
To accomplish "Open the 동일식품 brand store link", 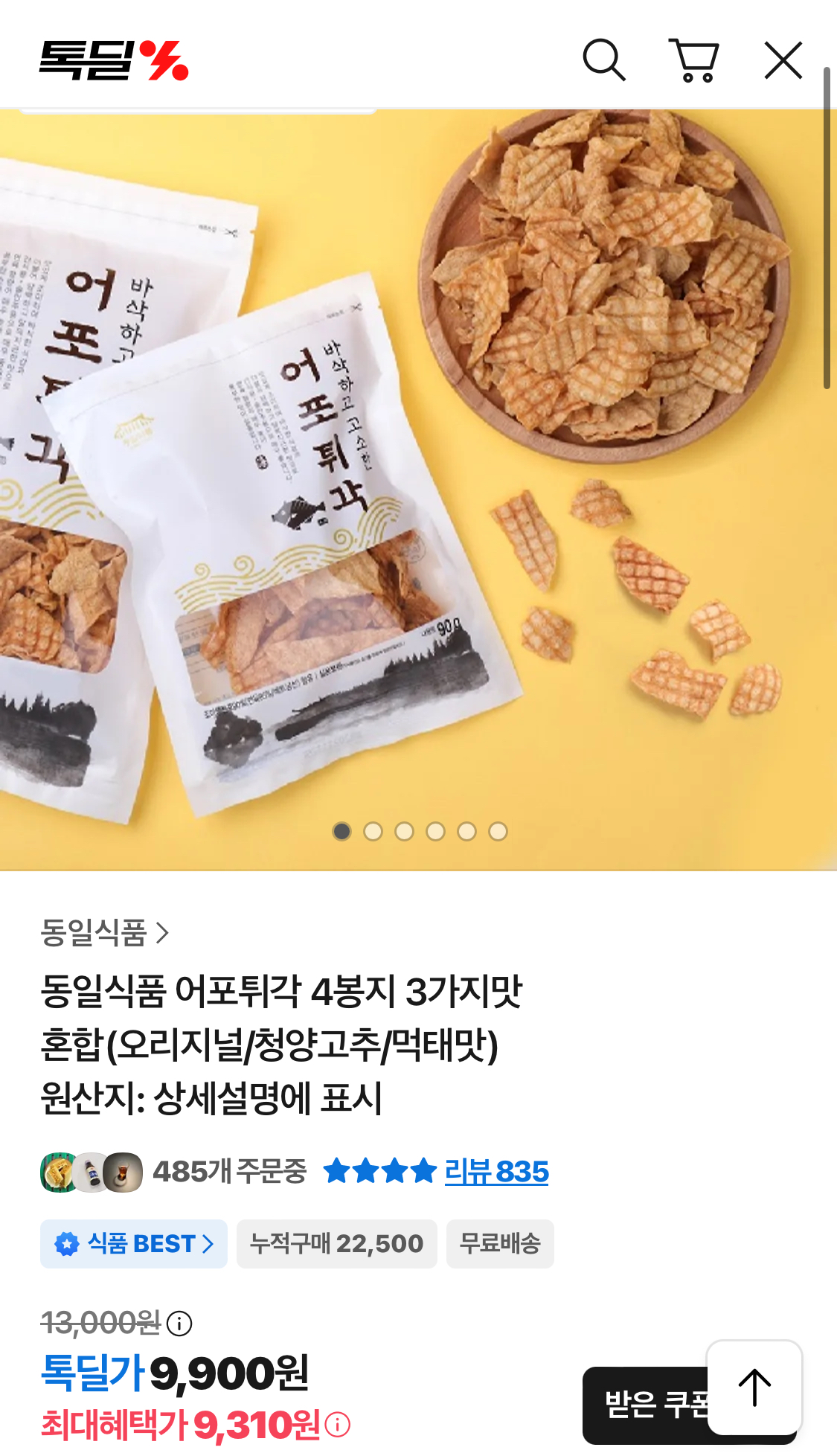I will click(105, 932).
